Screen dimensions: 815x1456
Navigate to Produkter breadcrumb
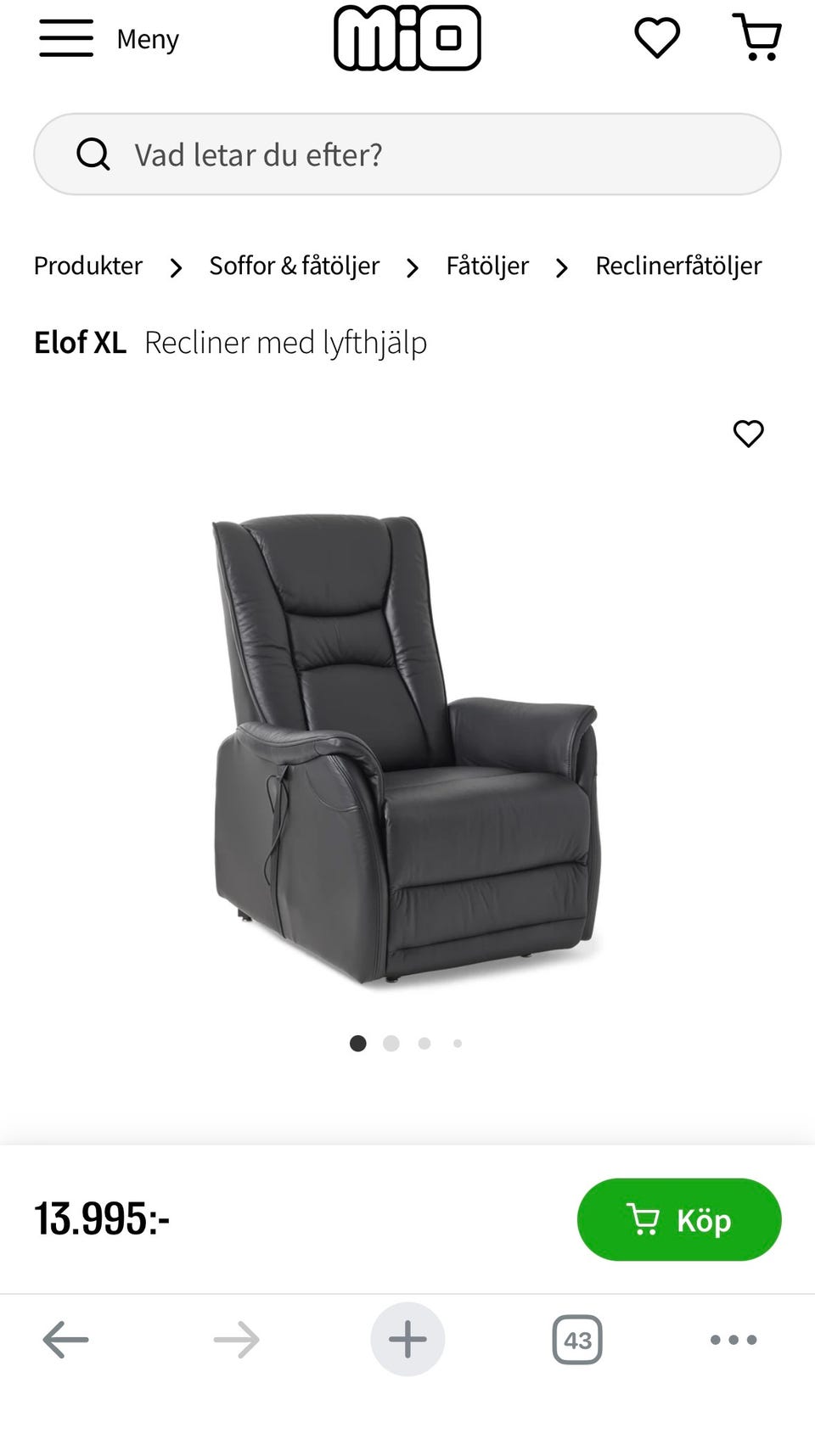tap(87, 266)
